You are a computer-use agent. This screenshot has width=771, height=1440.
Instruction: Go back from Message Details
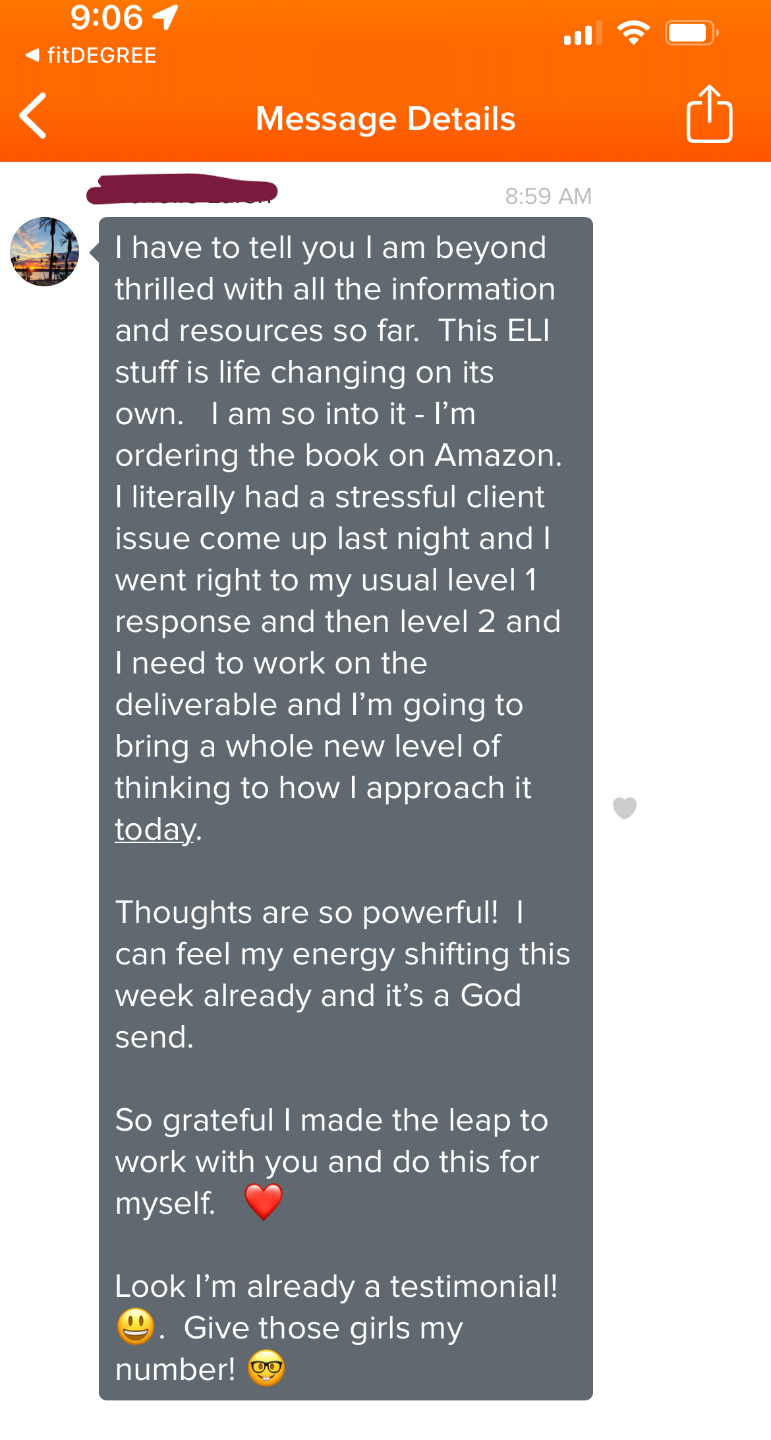click(x=33, y=116)
